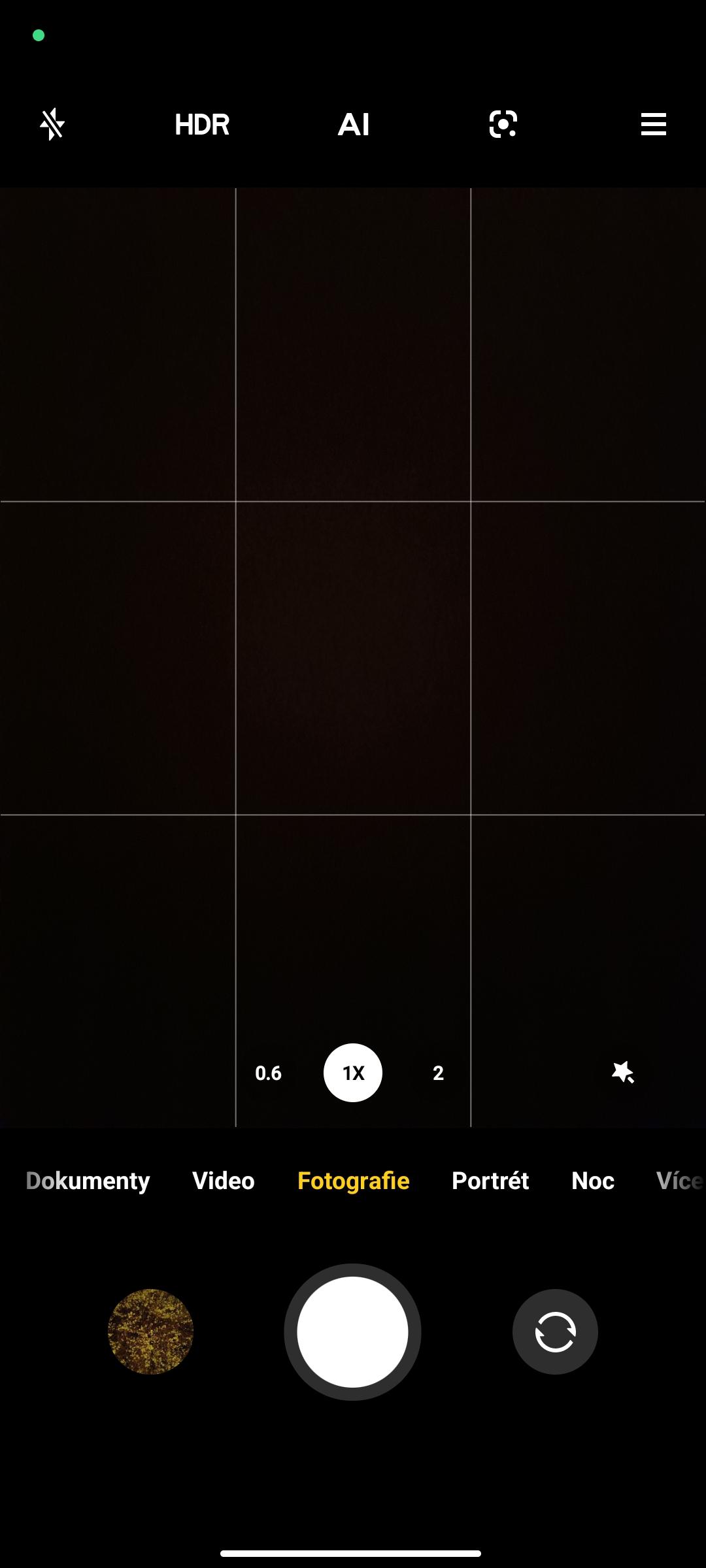Flip to the front camera
This screenshot has height=1568, width=706.
[555, 1331]
